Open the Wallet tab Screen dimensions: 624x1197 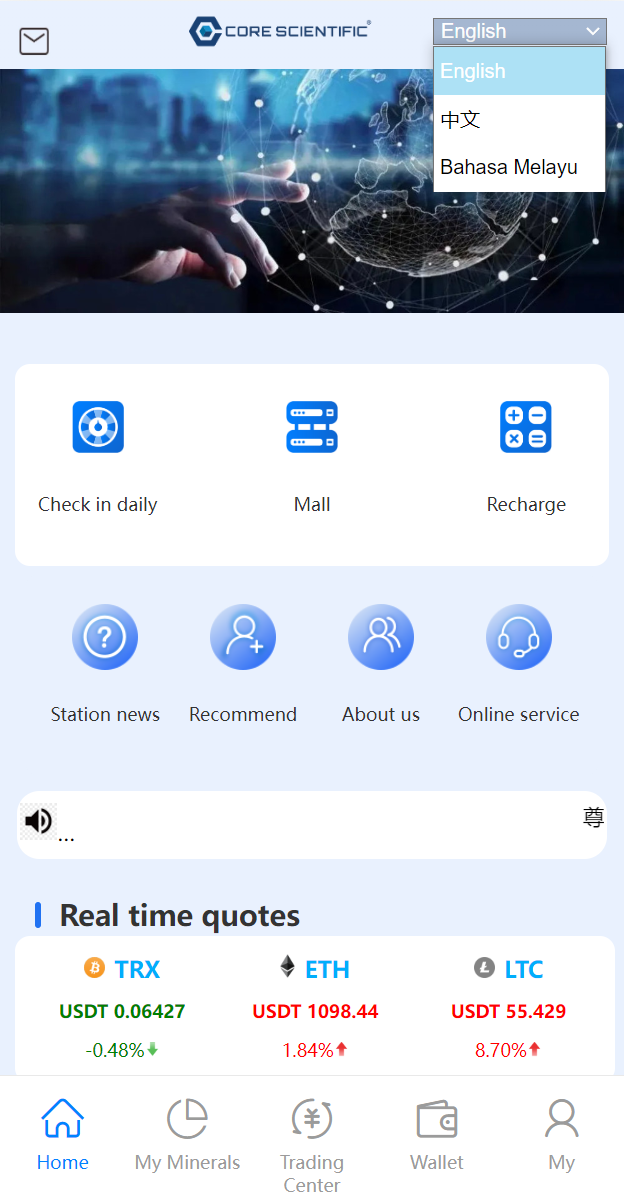(437, 1135)
